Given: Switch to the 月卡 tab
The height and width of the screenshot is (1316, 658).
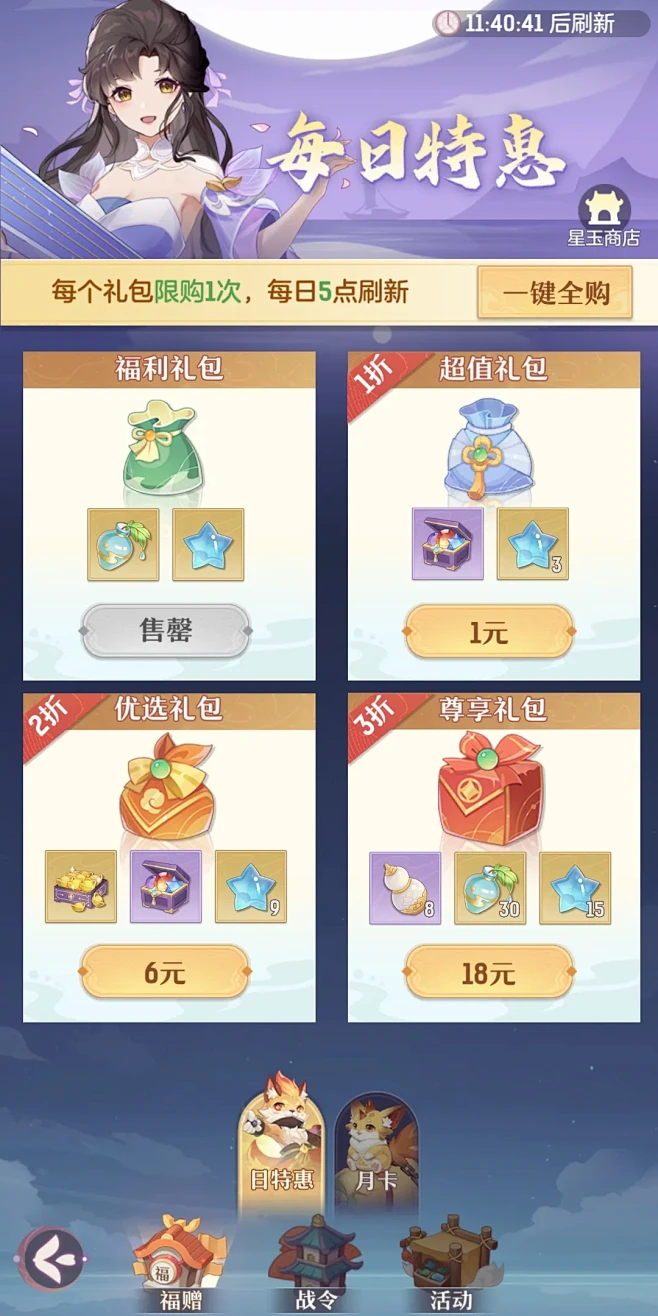Looking at the screenshot, I should point(376,1150).
